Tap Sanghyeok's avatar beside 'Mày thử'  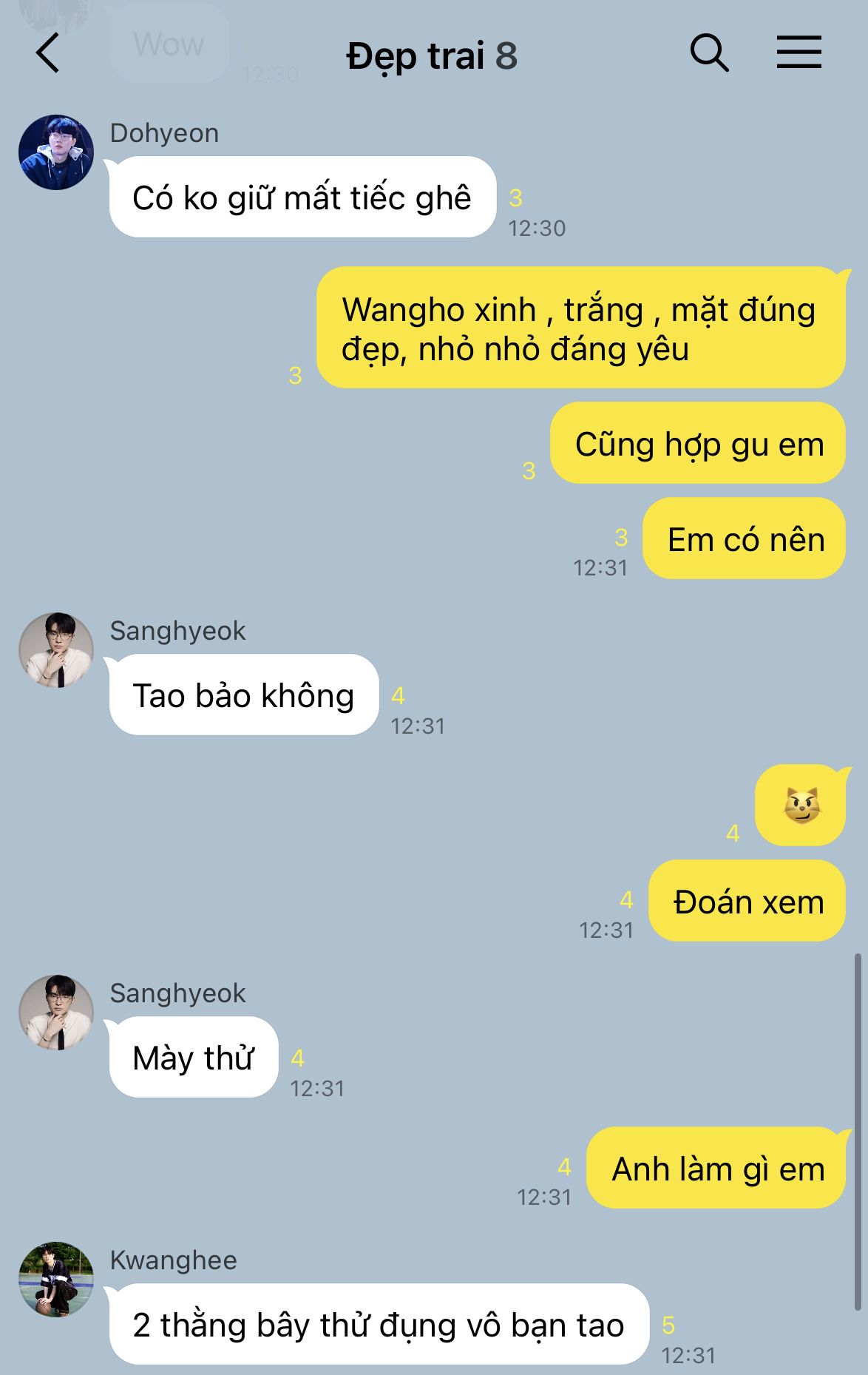[x=56, y=1013]
